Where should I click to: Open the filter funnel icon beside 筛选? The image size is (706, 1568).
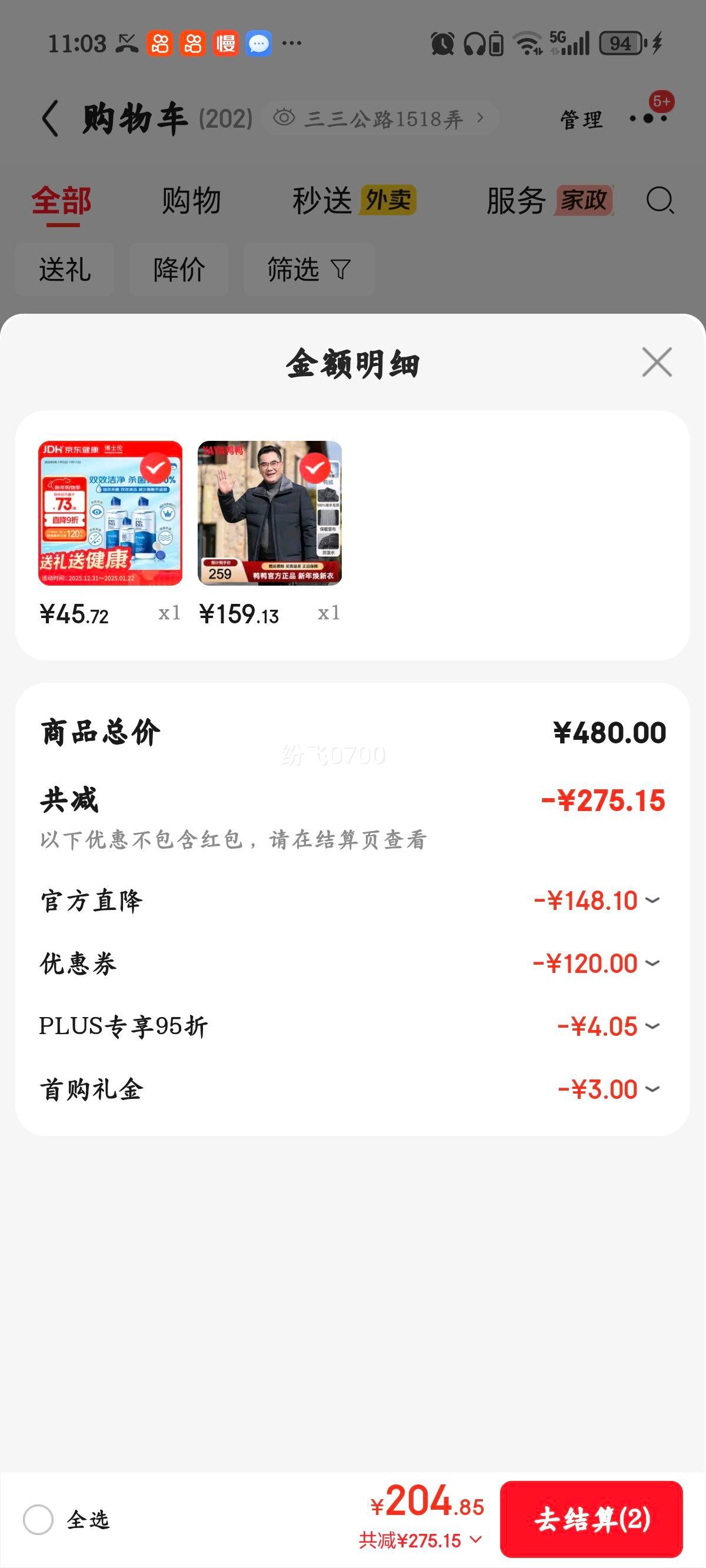point(341,270)
